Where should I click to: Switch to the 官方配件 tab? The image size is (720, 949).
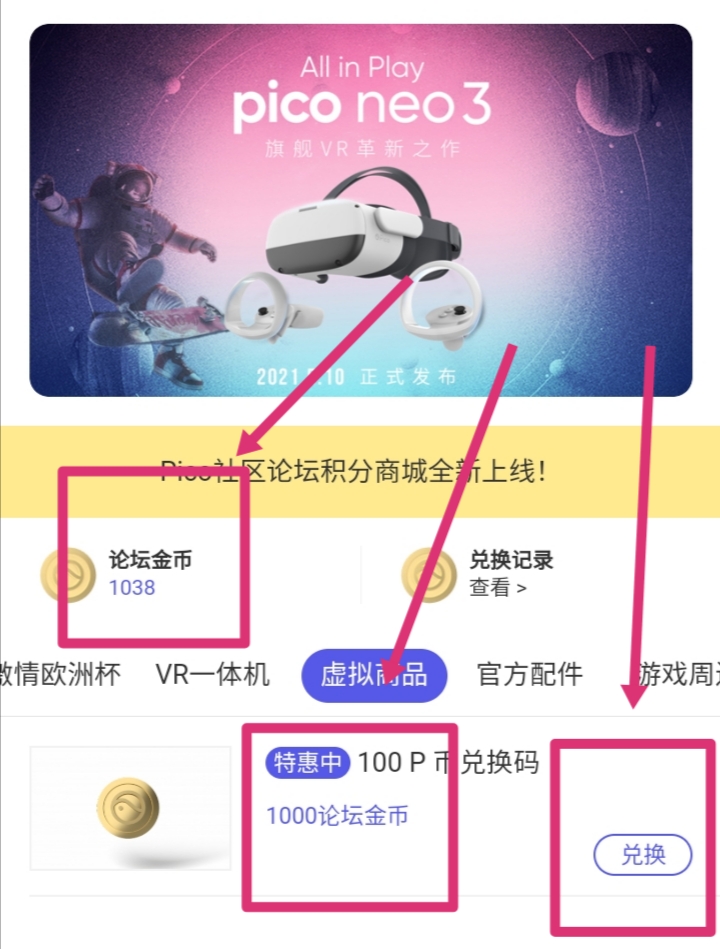point(529,674)
